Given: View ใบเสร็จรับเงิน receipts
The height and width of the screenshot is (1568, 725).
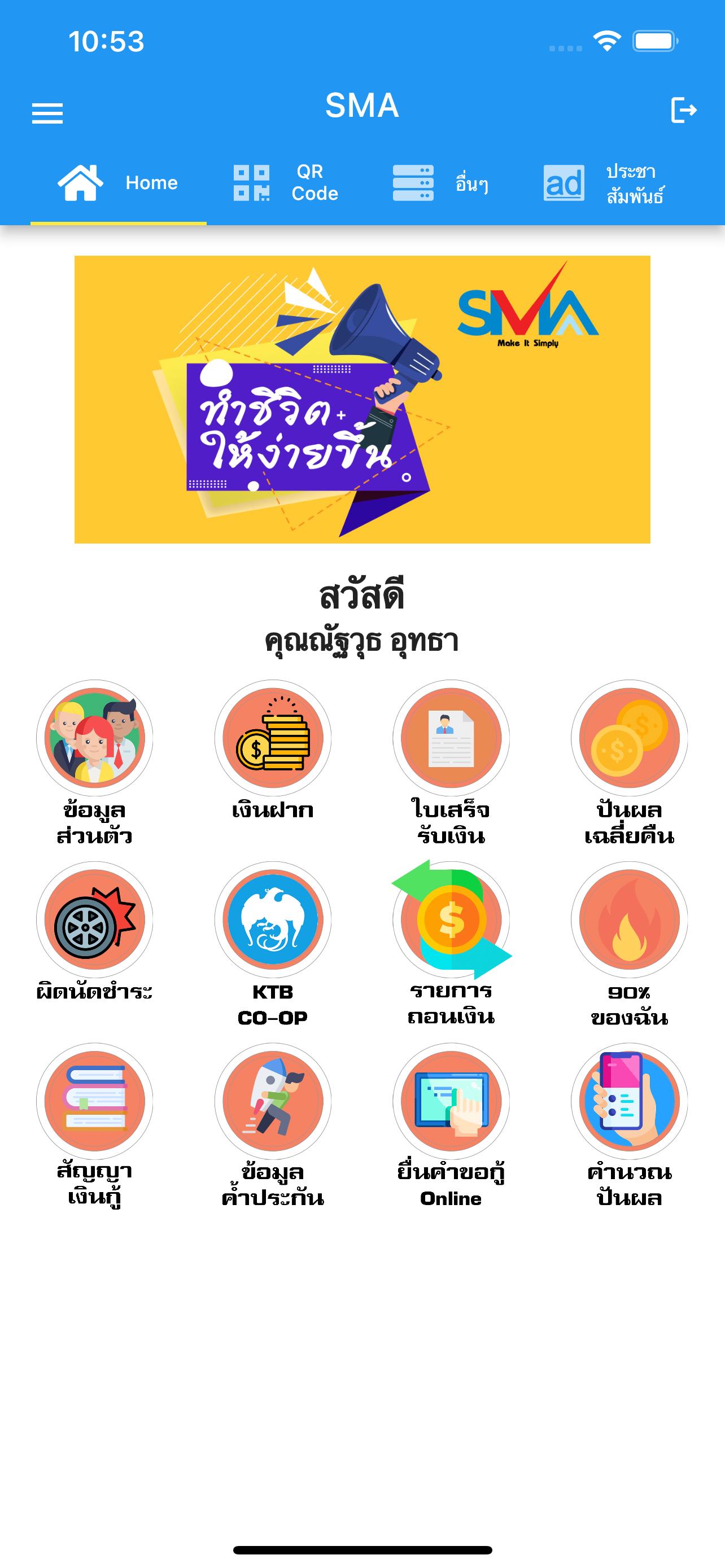Looking at the screenshot, I should [451, 763].
